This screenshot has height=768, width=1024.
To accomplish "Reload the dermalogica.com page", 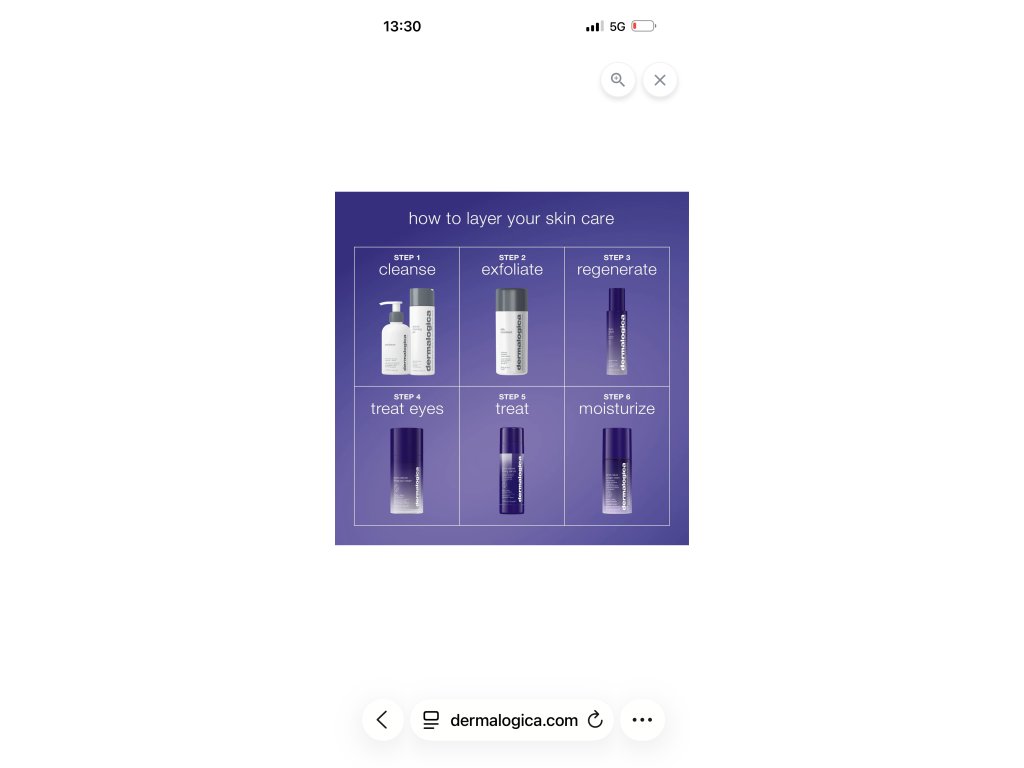I will pyautogui.click(x=595, y=720).
